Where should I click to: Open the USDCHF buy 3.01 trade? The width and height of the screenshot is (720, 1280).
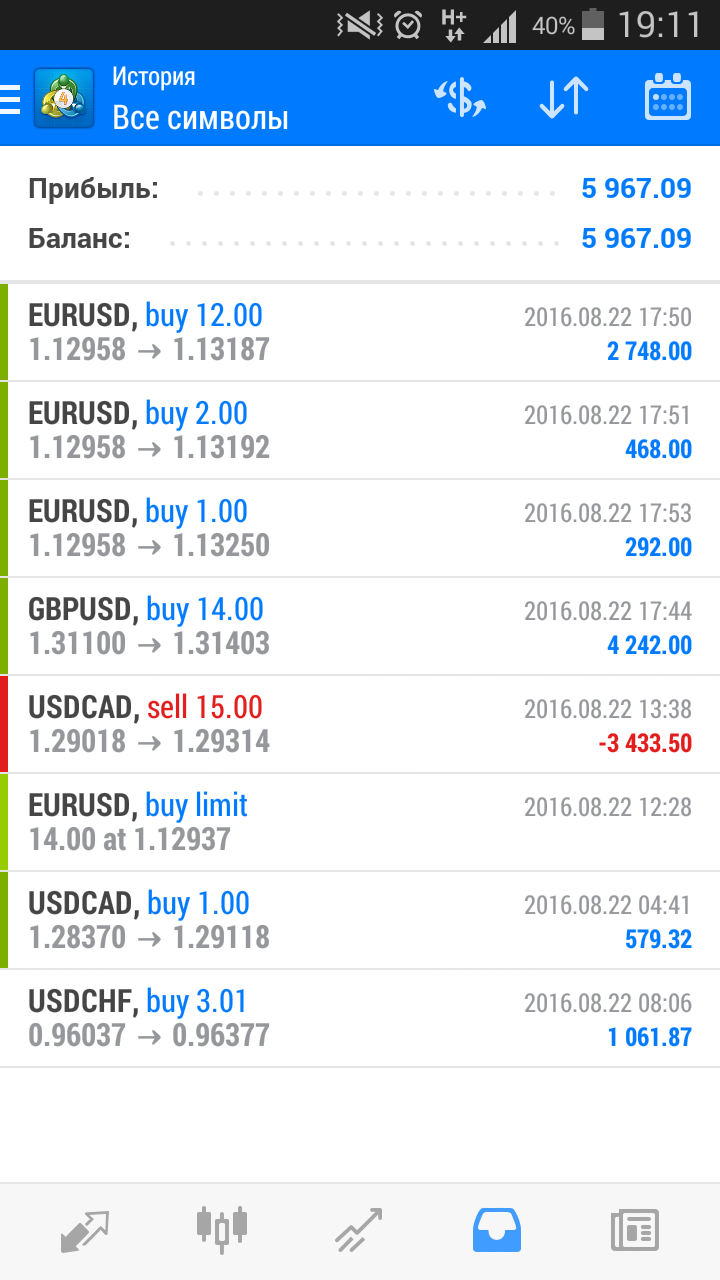(x=360, y=1019)
